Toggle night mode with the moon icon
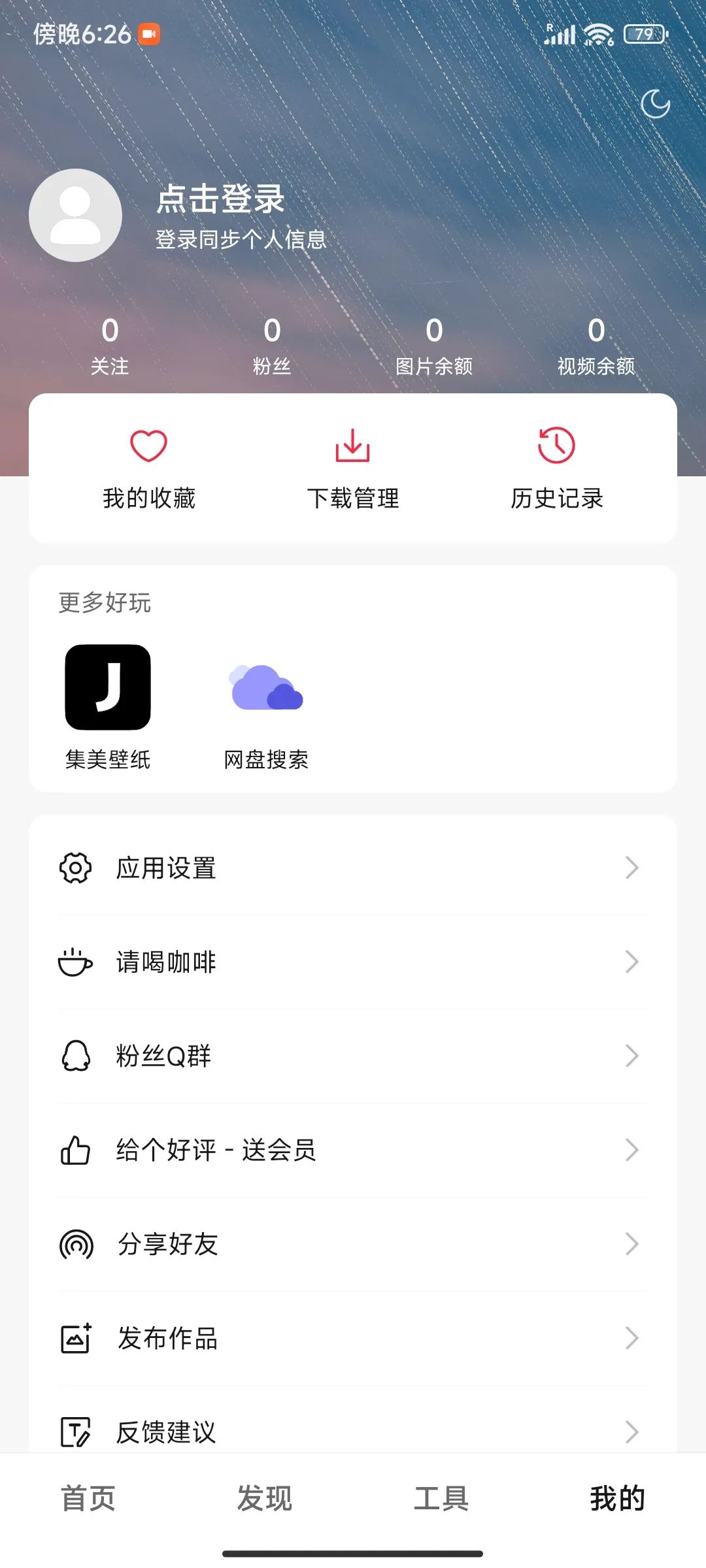The image size is (706, 1568). [x=656, y=104]
